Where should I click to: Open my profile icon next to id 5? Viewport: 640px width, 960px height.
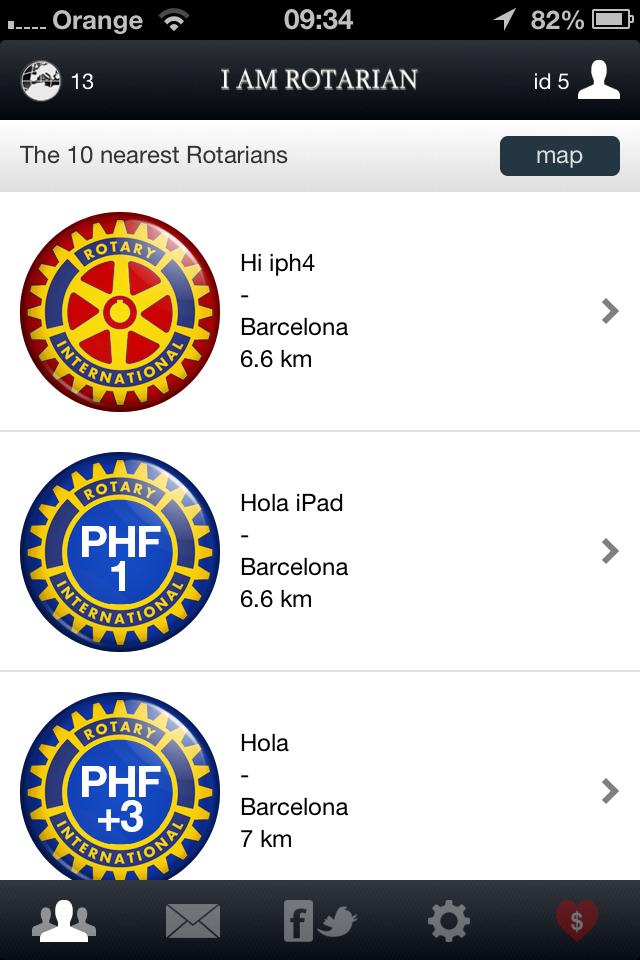click(598, 80)
